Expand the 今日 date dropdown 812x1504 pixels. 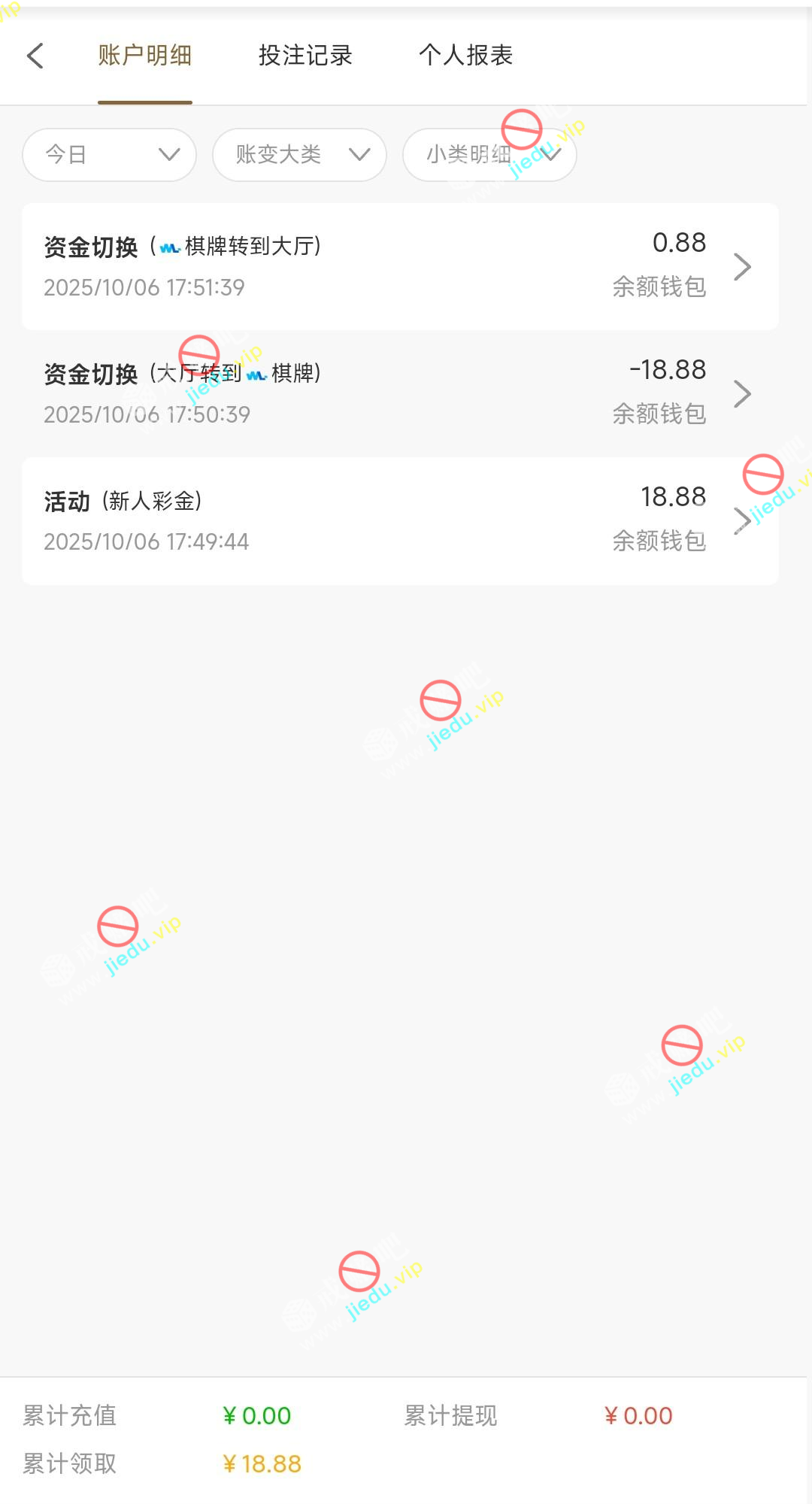110,155
